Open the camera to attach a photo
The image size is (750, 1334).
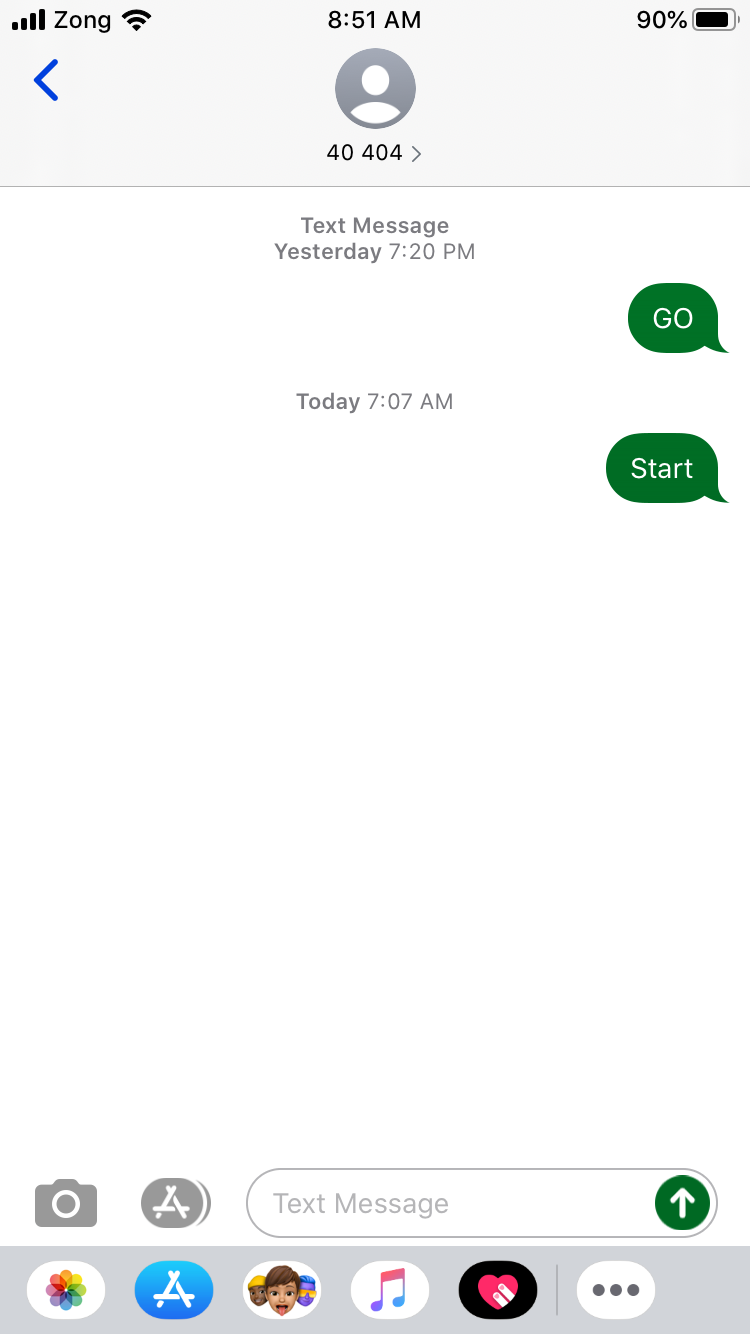tap(66, 1203)
